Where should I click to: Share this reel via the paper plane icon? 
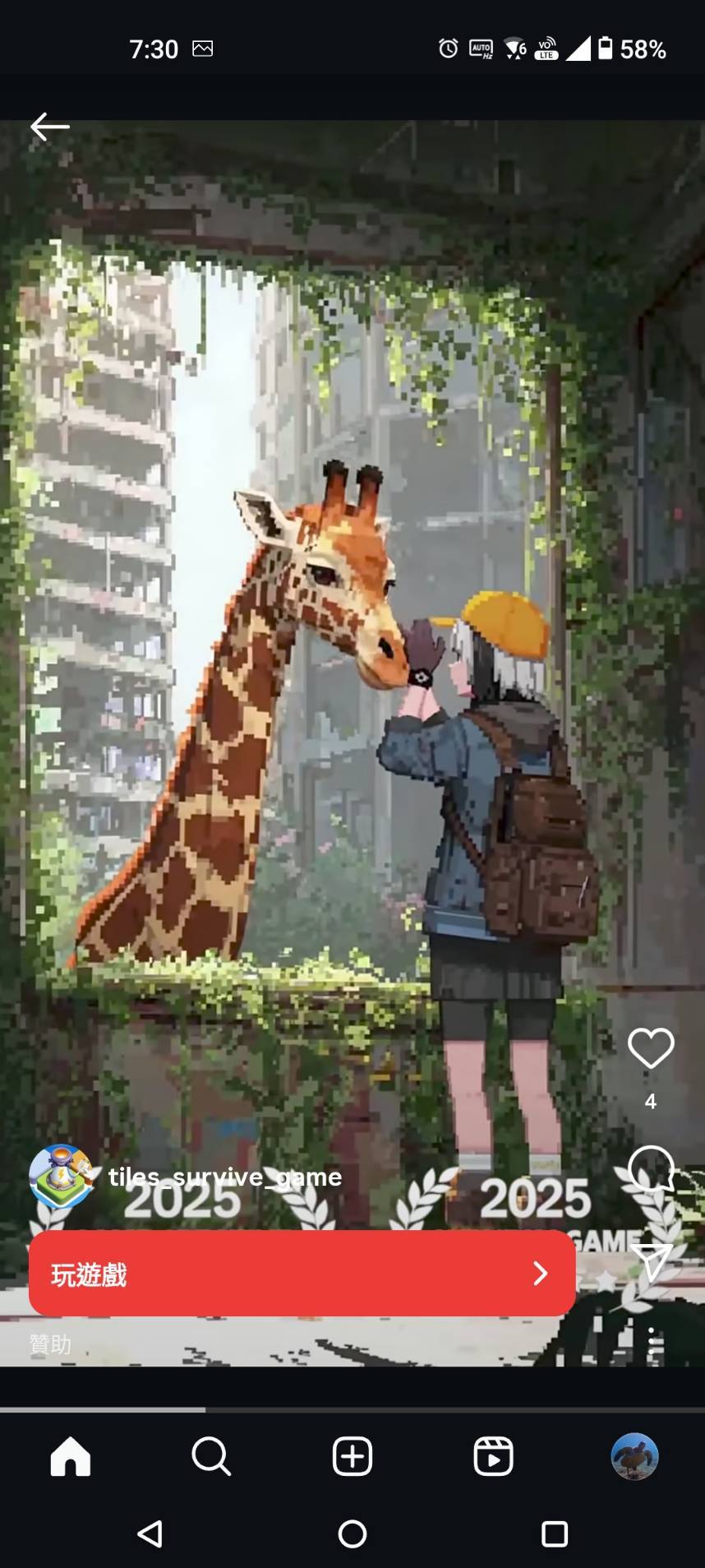click(652, 1262)
